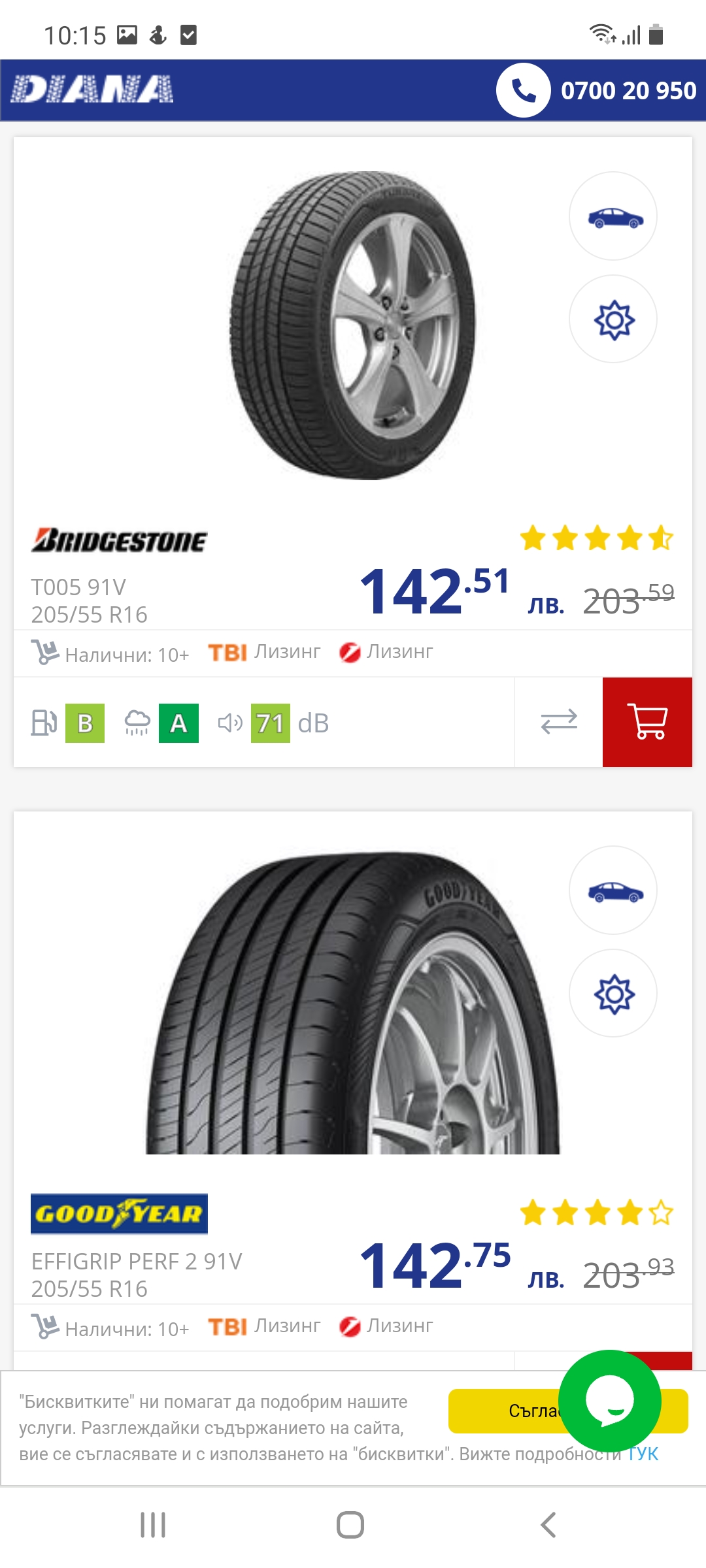Tap the availability cart icon next to Налични: 10+

[x=44, y=650]
